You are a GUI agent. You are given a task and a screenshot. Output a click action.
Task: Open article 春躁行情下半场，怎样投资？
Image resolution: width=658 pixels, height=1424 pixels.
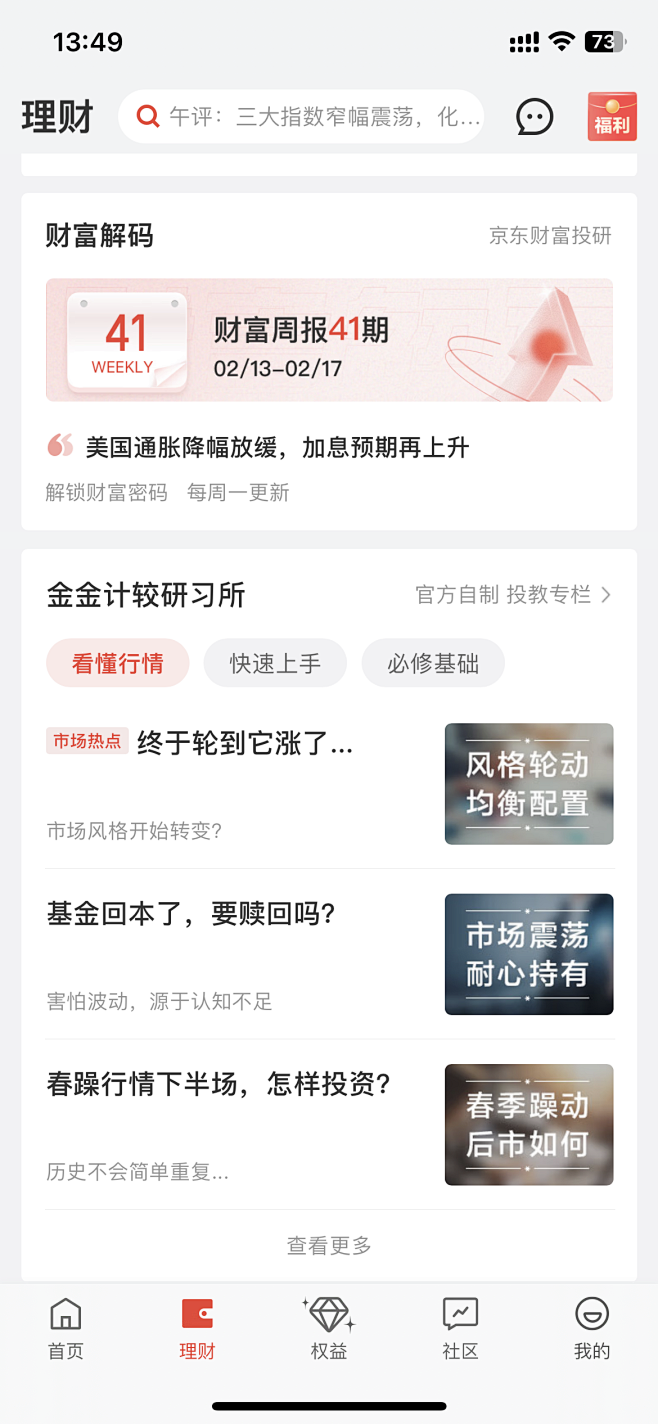coord(218,1084)
